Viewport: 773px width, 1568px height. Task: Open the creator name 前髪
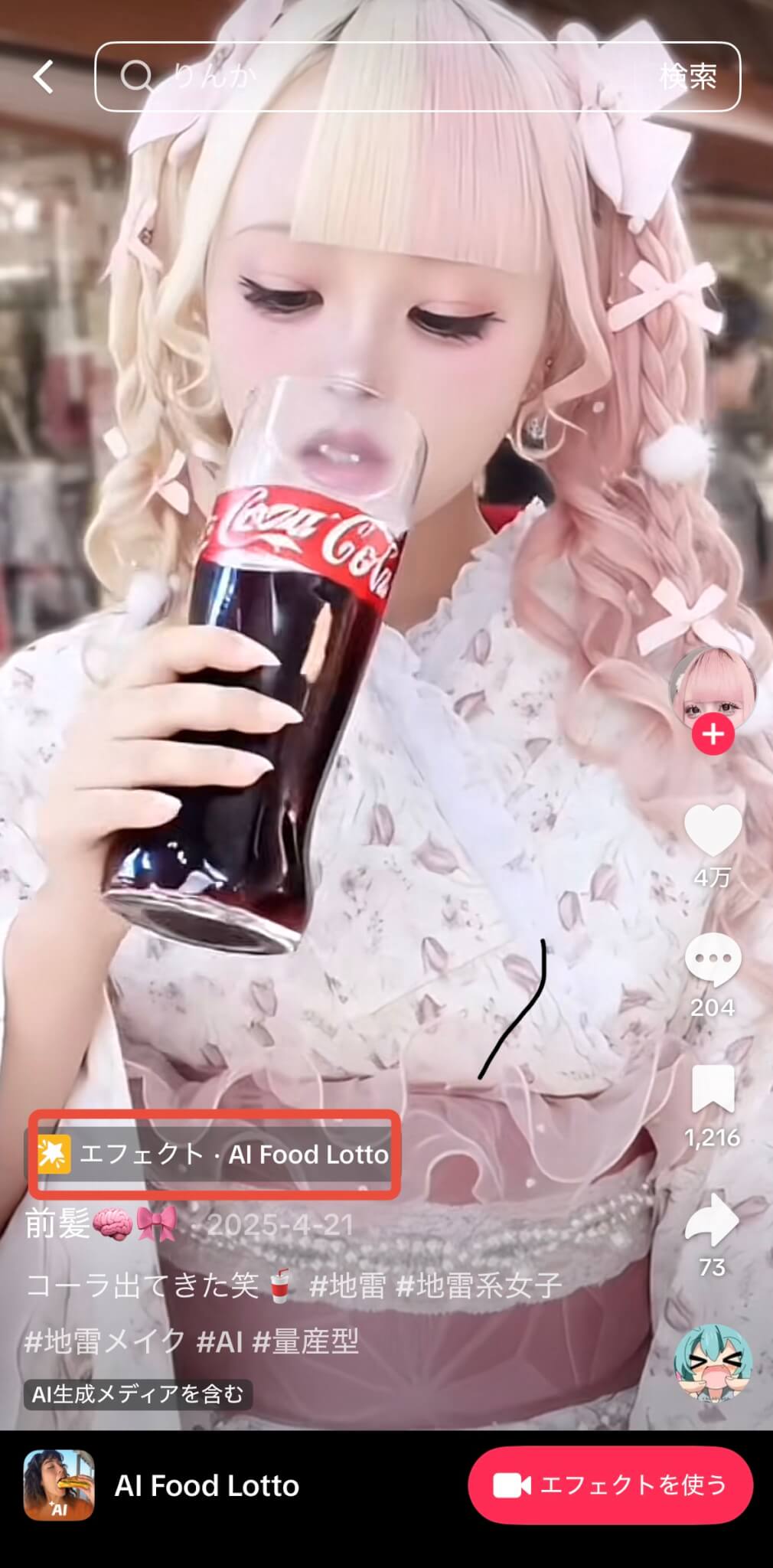[58, 1223]
